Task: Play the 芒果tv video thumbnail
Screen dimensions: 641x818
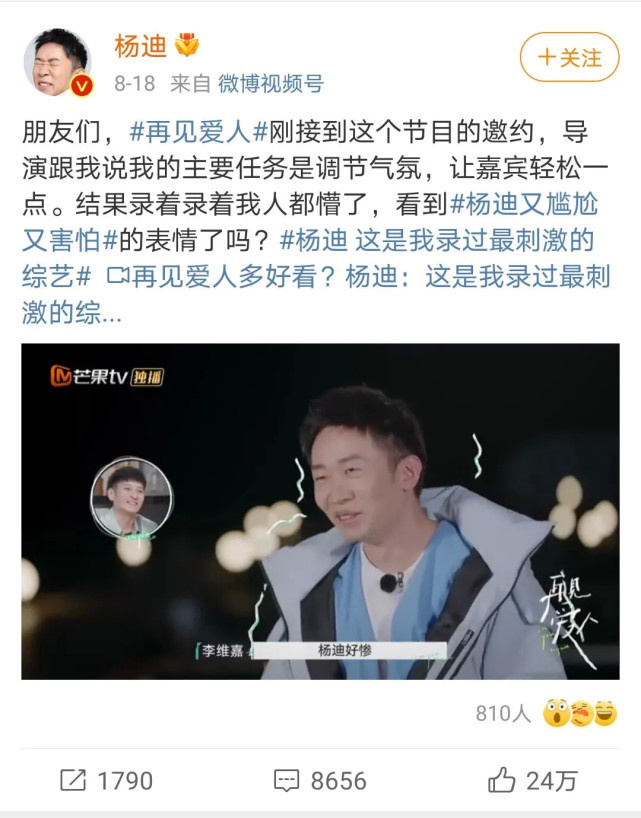Action: click(320, 511)
